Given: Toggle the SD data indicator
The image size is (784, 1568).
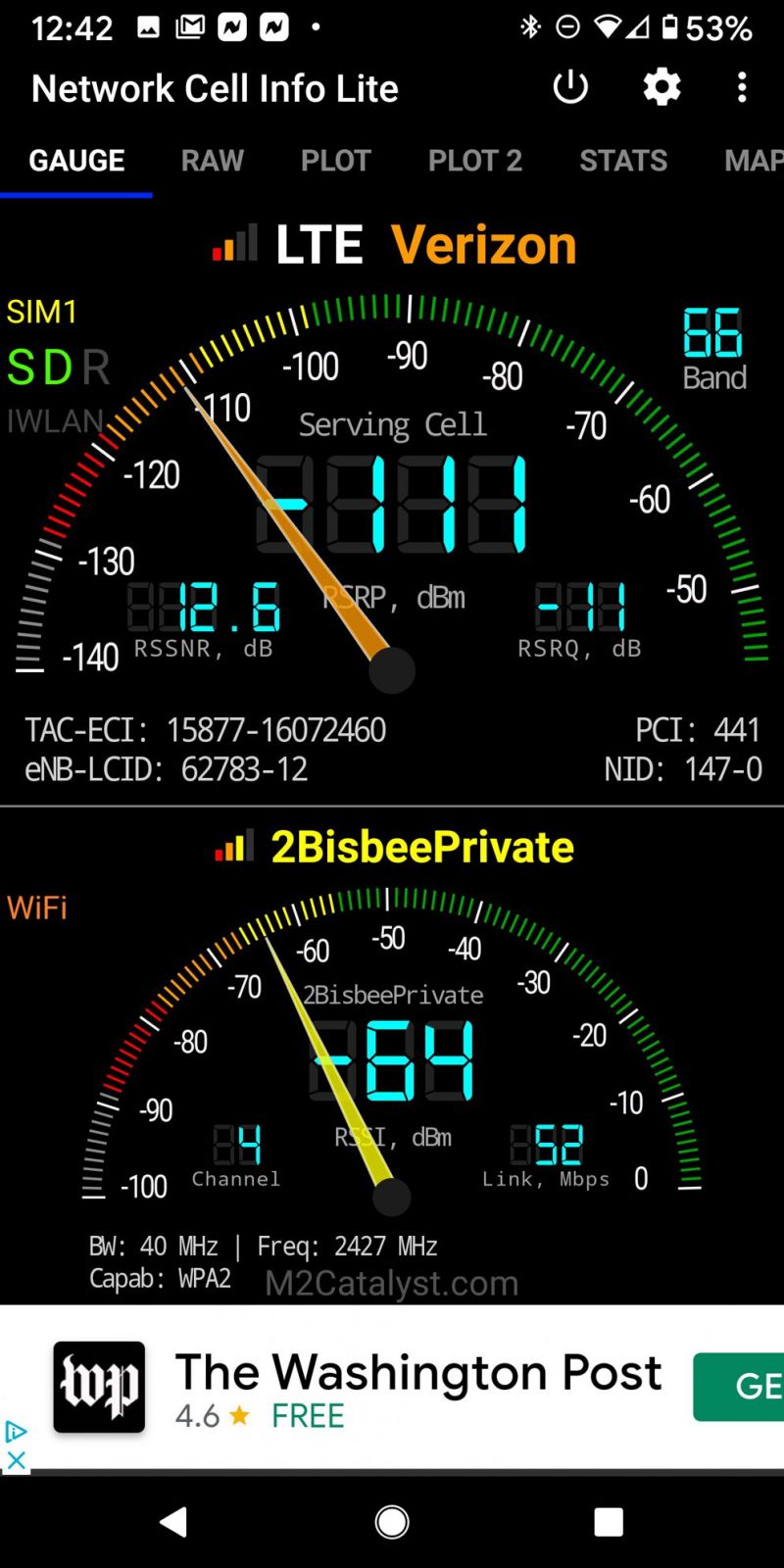Looking at the screenshot, I should (37, 367).
